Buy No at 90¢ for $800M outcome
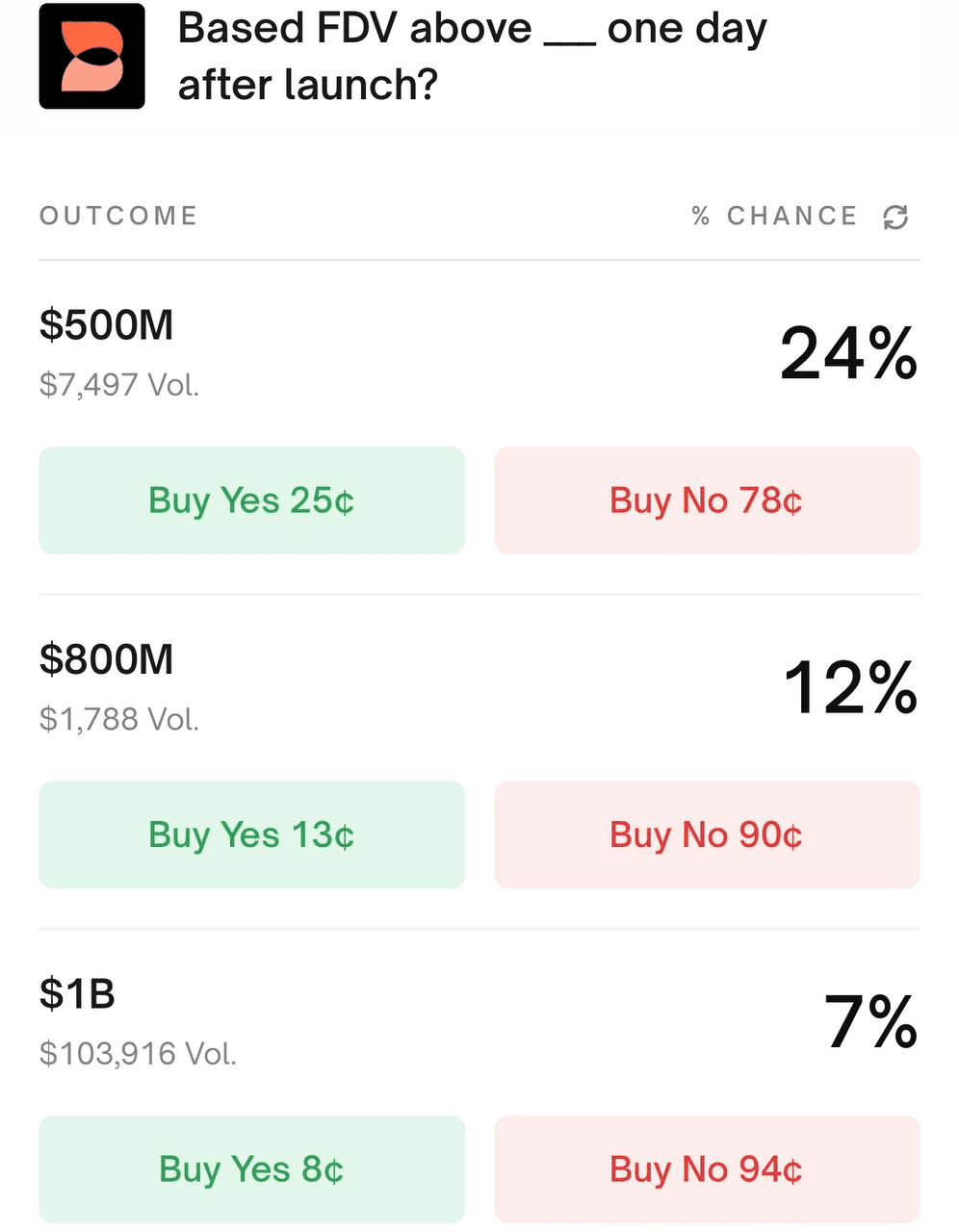959x1232 pixels. 707,834
